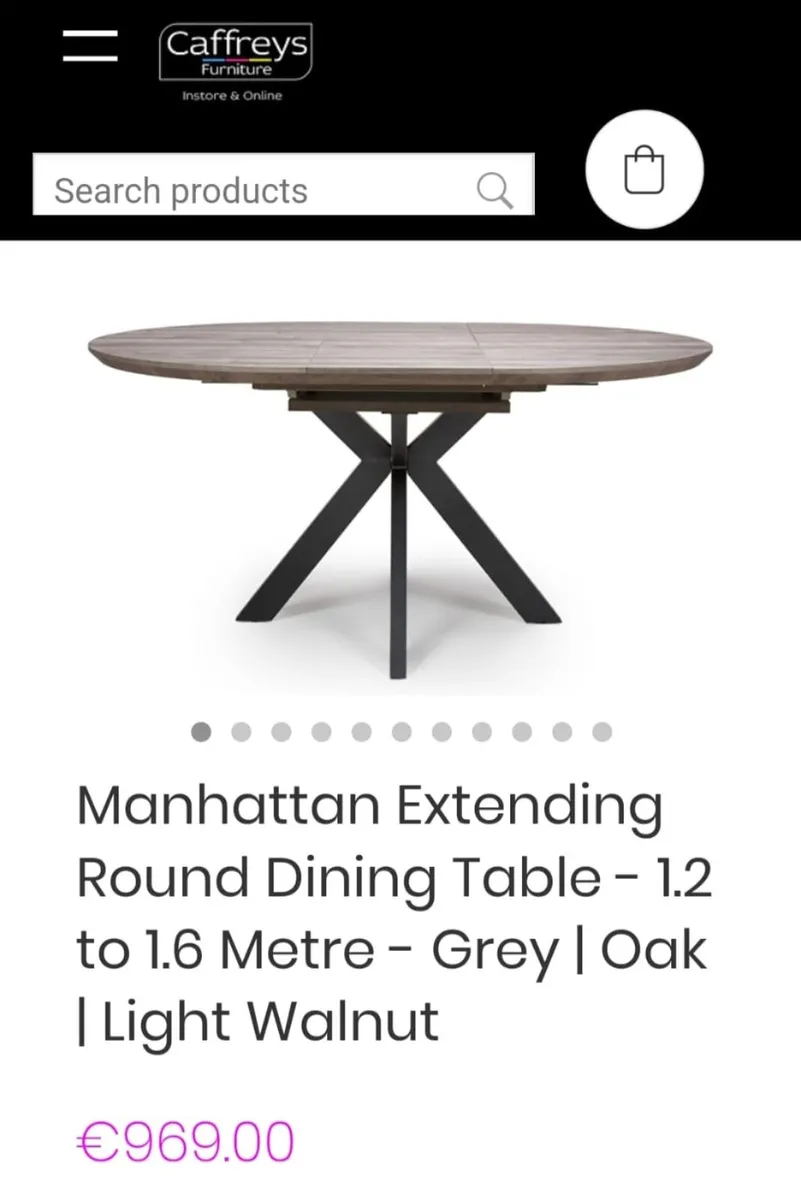801x1200 pixels.
Task: Reveal navigation by clicking the three lines
Action: point(89,46)
